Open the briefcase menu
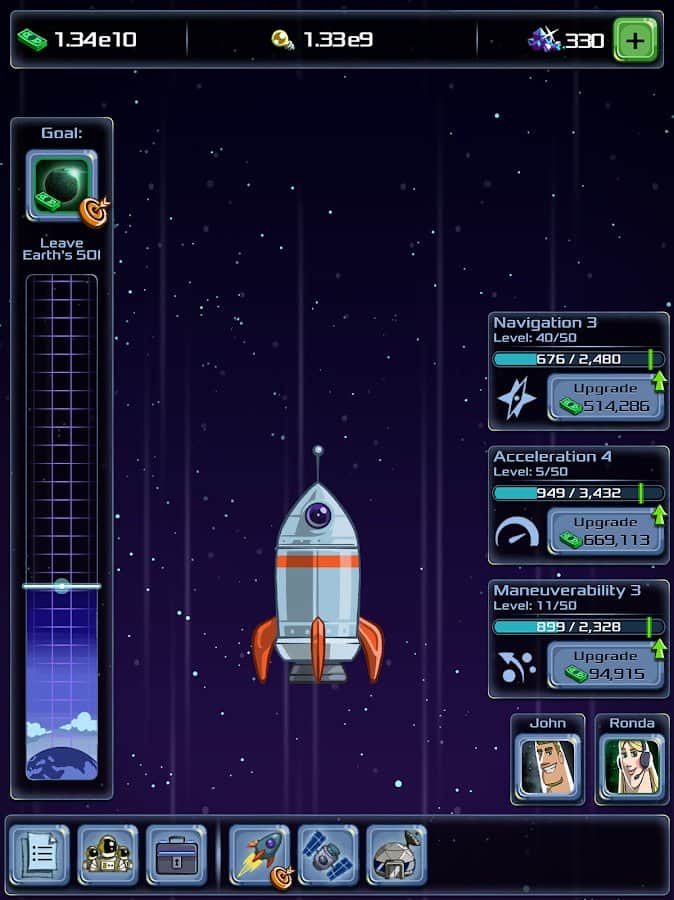 pos(176,855)
